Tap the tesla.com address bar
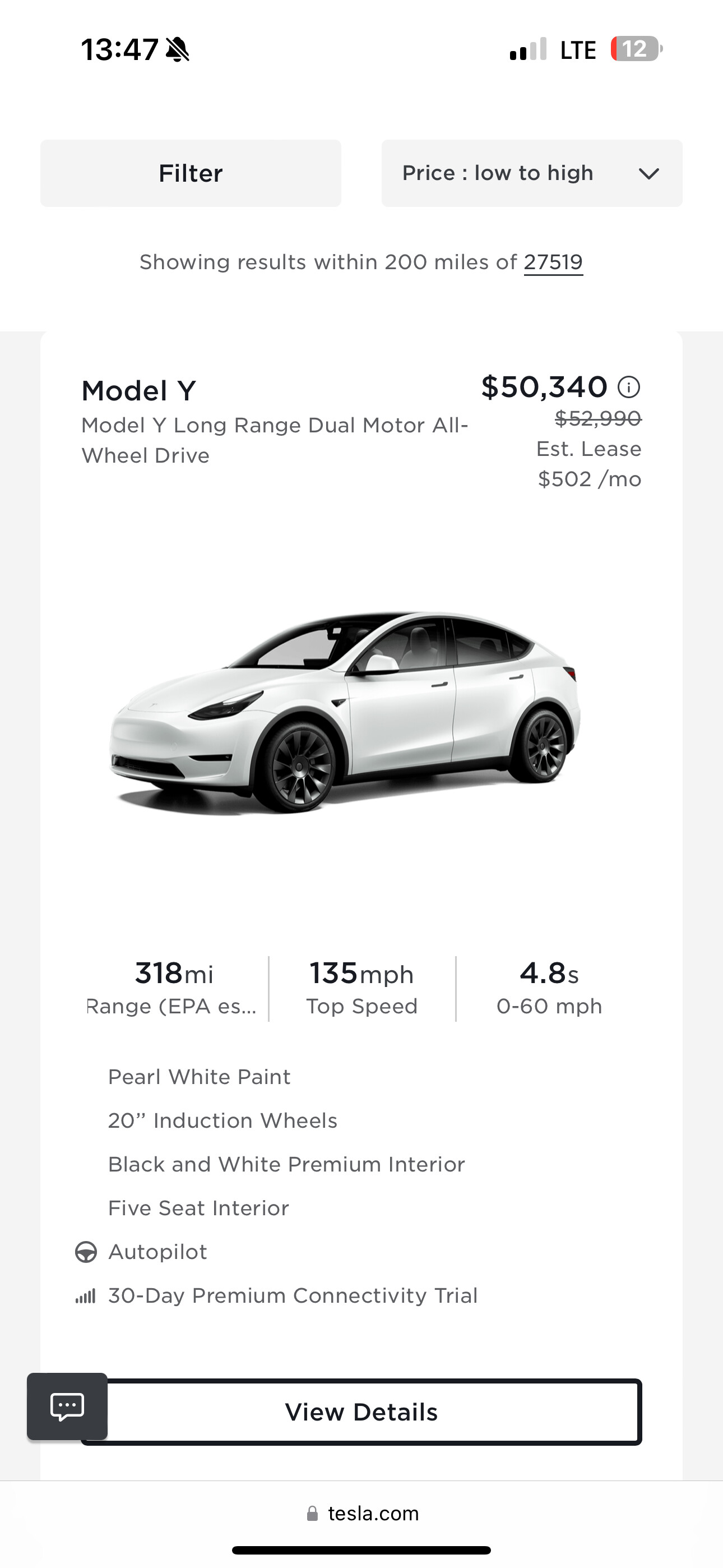 pyautogui.click(x=363, y=1513)
